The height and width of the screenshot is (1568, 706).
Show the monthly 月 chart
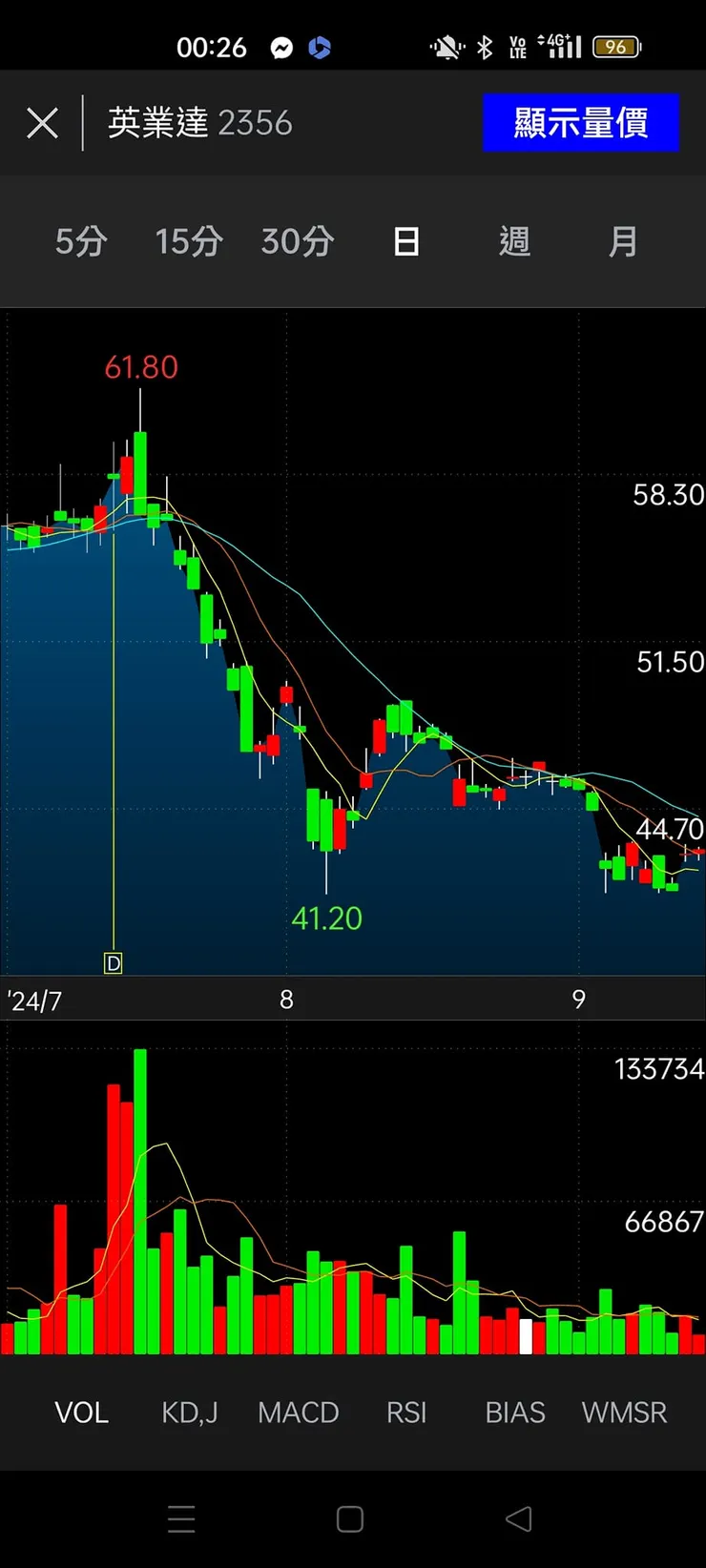click(623, 241)
